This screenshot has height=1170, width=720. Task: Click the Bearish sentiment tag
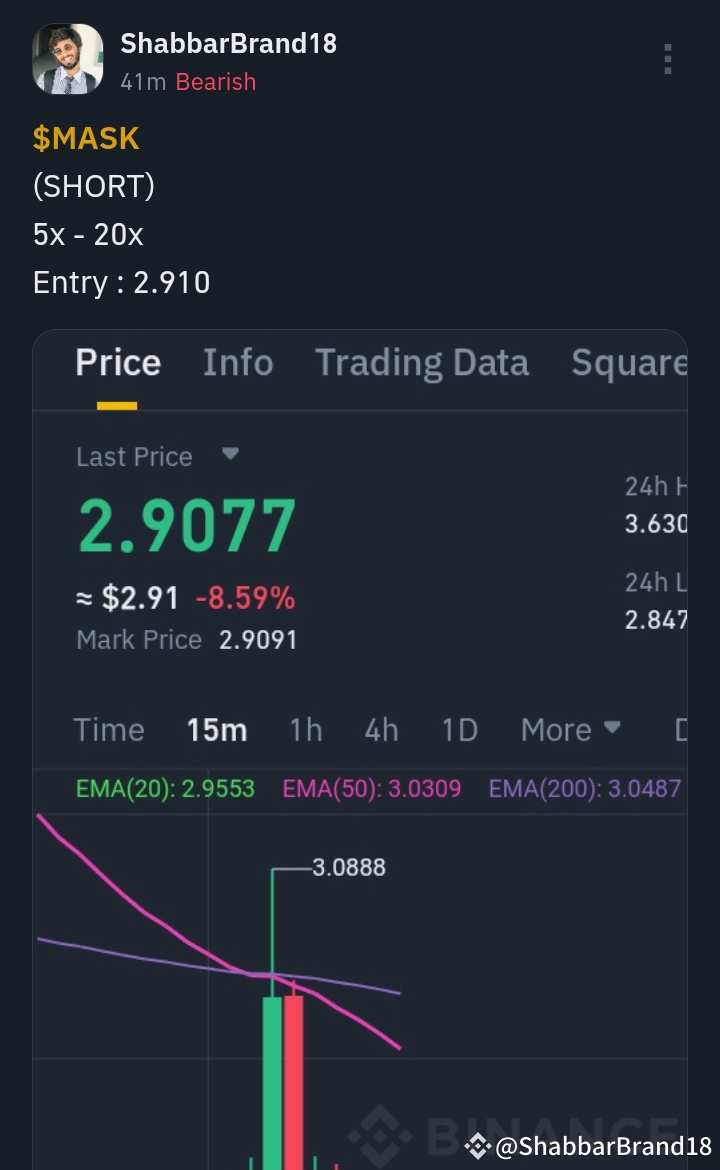coord(216,82)
